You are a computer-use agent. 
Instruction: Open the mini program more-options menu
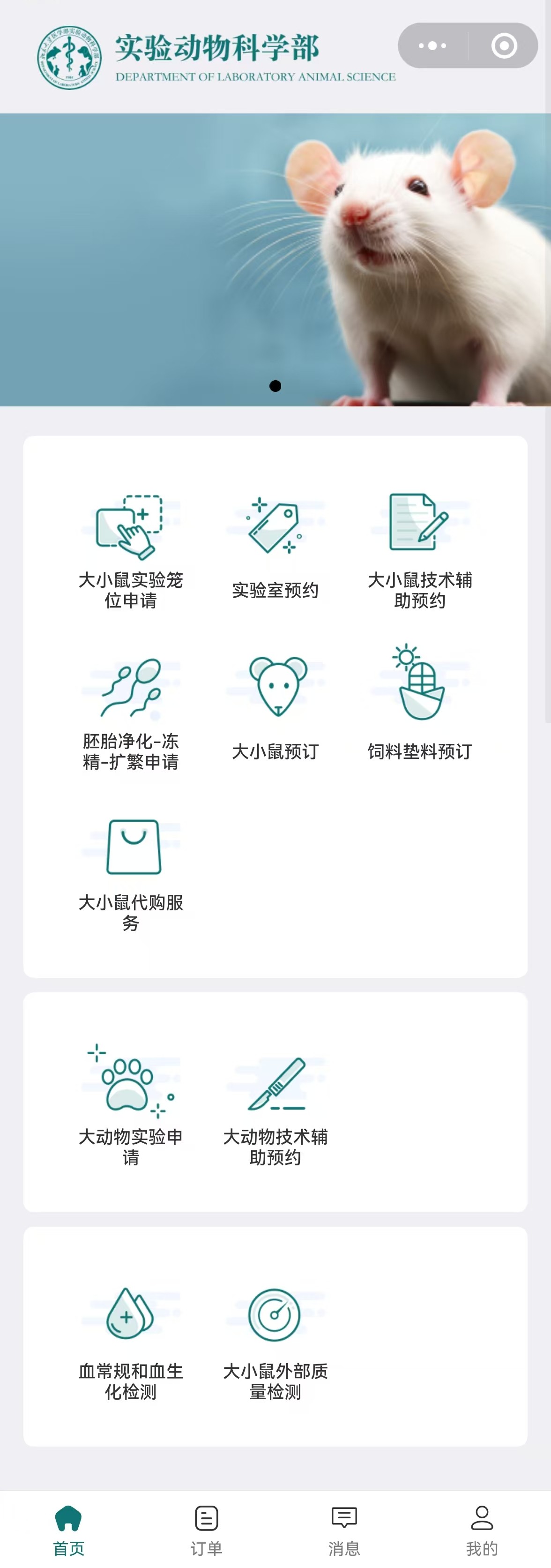pyautogui.click(x=432, y=45)
